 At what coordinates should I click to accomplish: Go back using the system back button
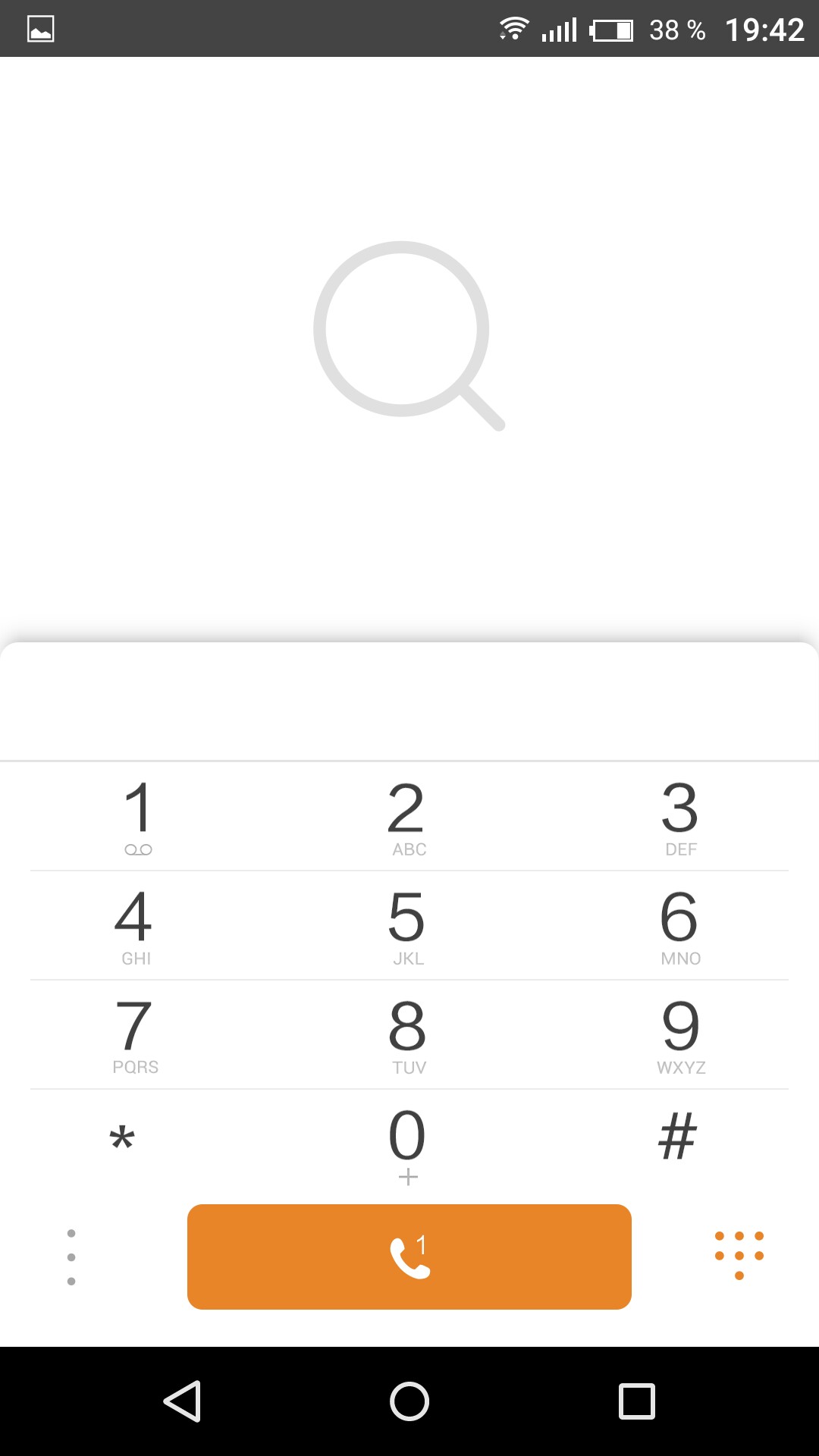coord(182,1401)
